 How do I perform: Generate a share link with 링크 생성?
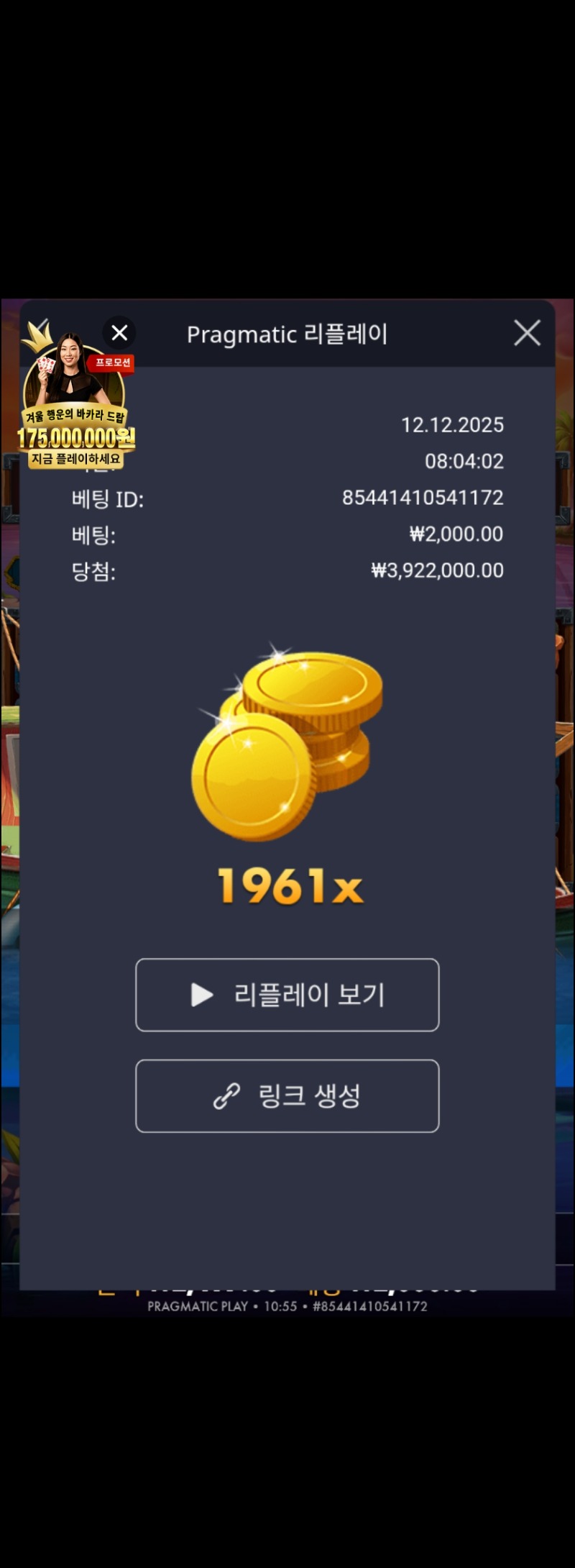click(287, 1095)
